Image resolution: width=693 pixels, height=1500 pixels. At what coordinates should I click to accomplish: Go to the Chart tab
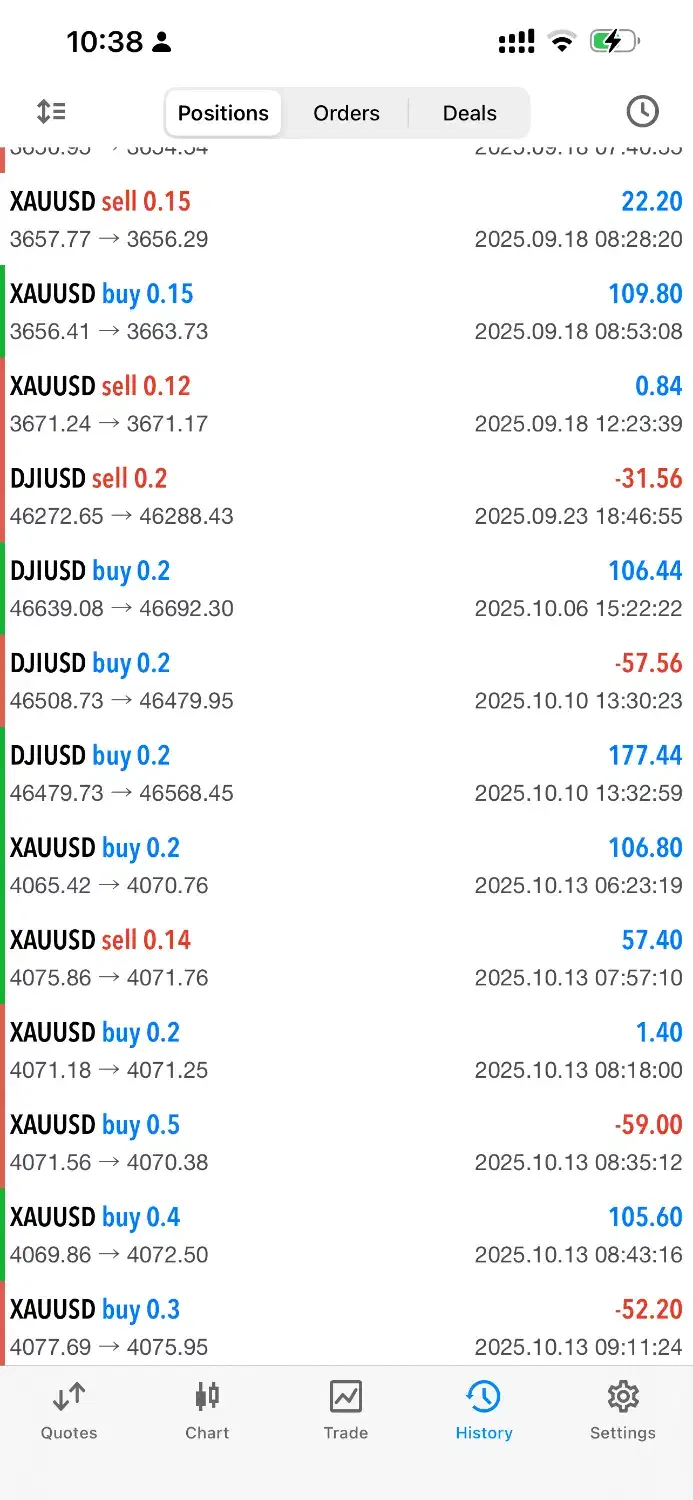click(x=207, y=1410)
